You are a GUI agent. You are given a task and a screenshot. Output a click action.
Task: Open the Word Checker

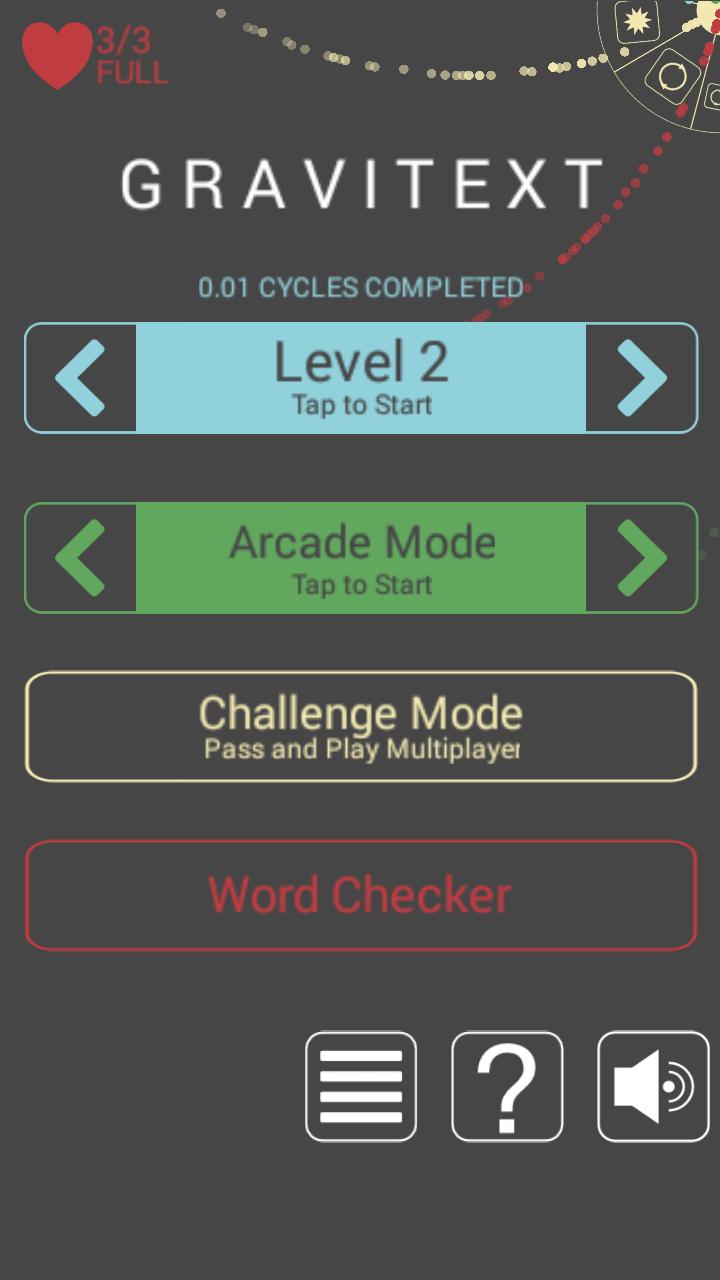pyautogui.click(x=360, y=895)
